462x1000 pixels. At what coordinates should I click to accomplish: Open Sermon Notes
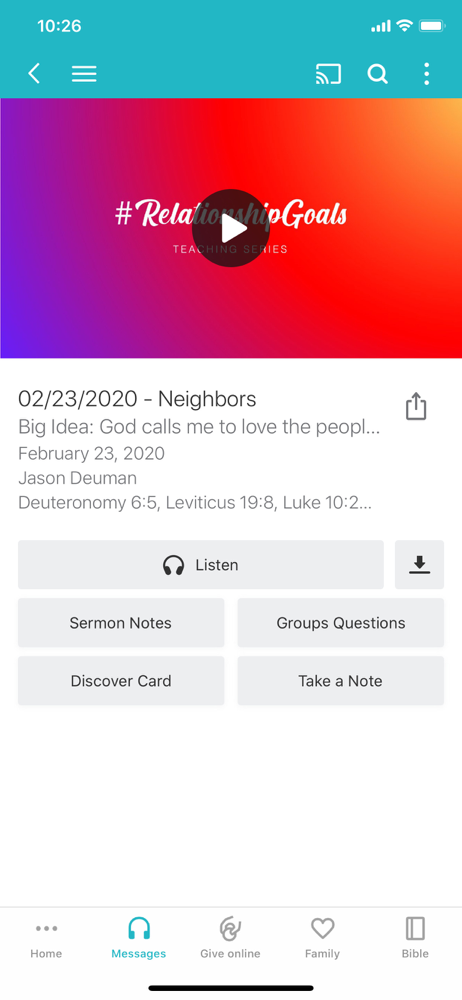pos(121,622)
